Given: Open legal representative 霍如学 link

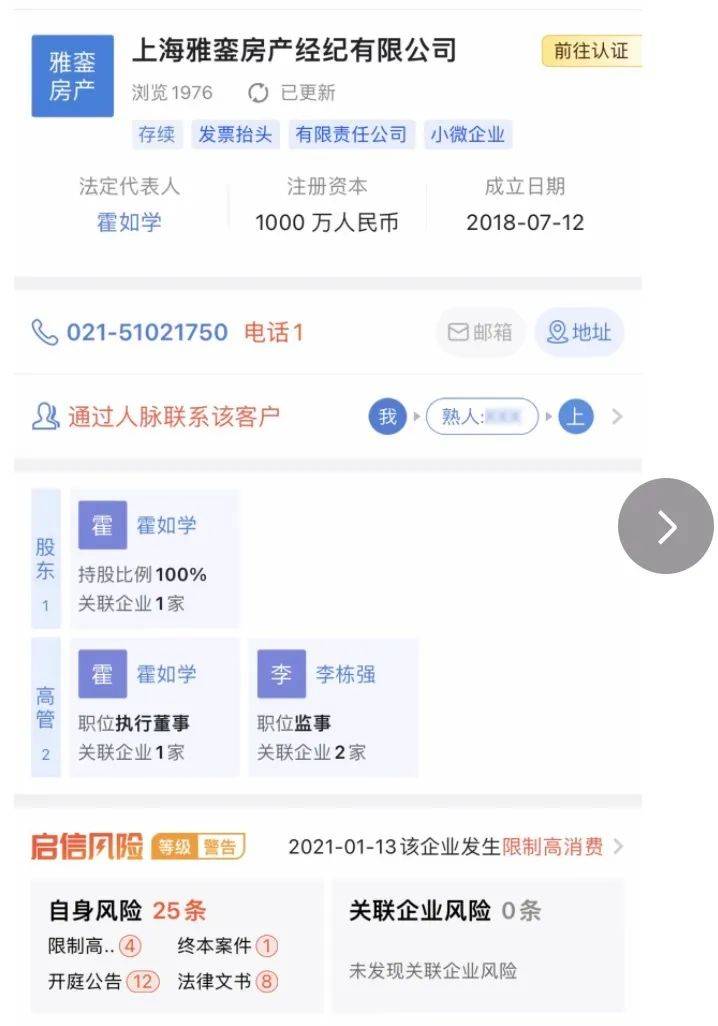Looking at the screenshot, I should (128, 222).
